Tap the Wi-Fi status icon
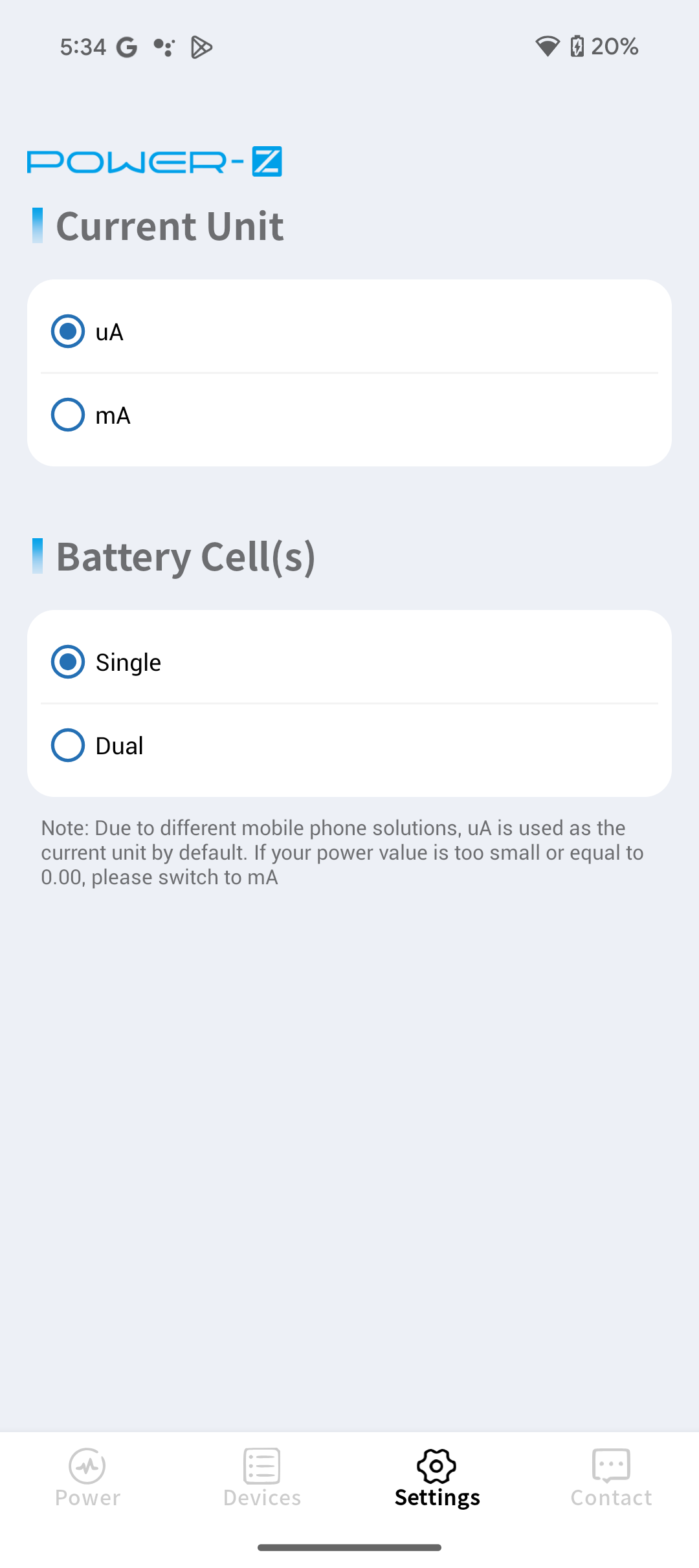 [547, 46]
